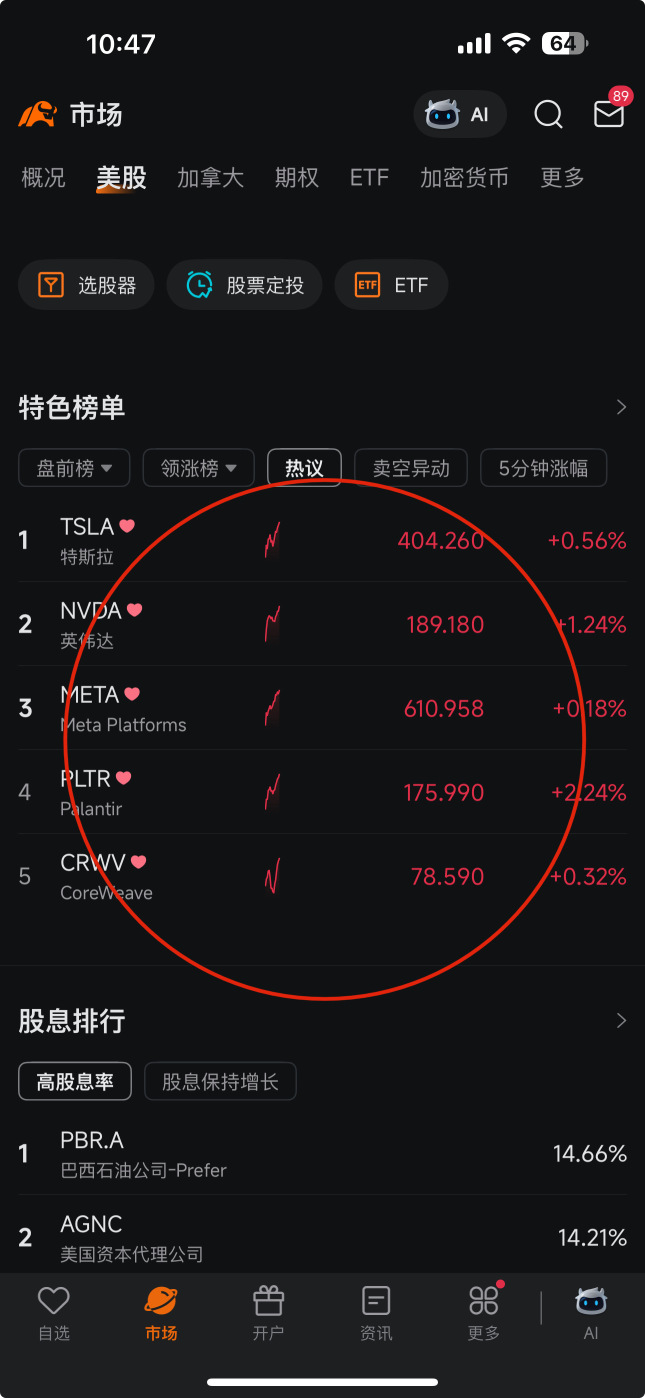The height and width of the screenshot is (1398, 645).
Task: Switch to the 加拿大 top tab
Action: (211, 178)
